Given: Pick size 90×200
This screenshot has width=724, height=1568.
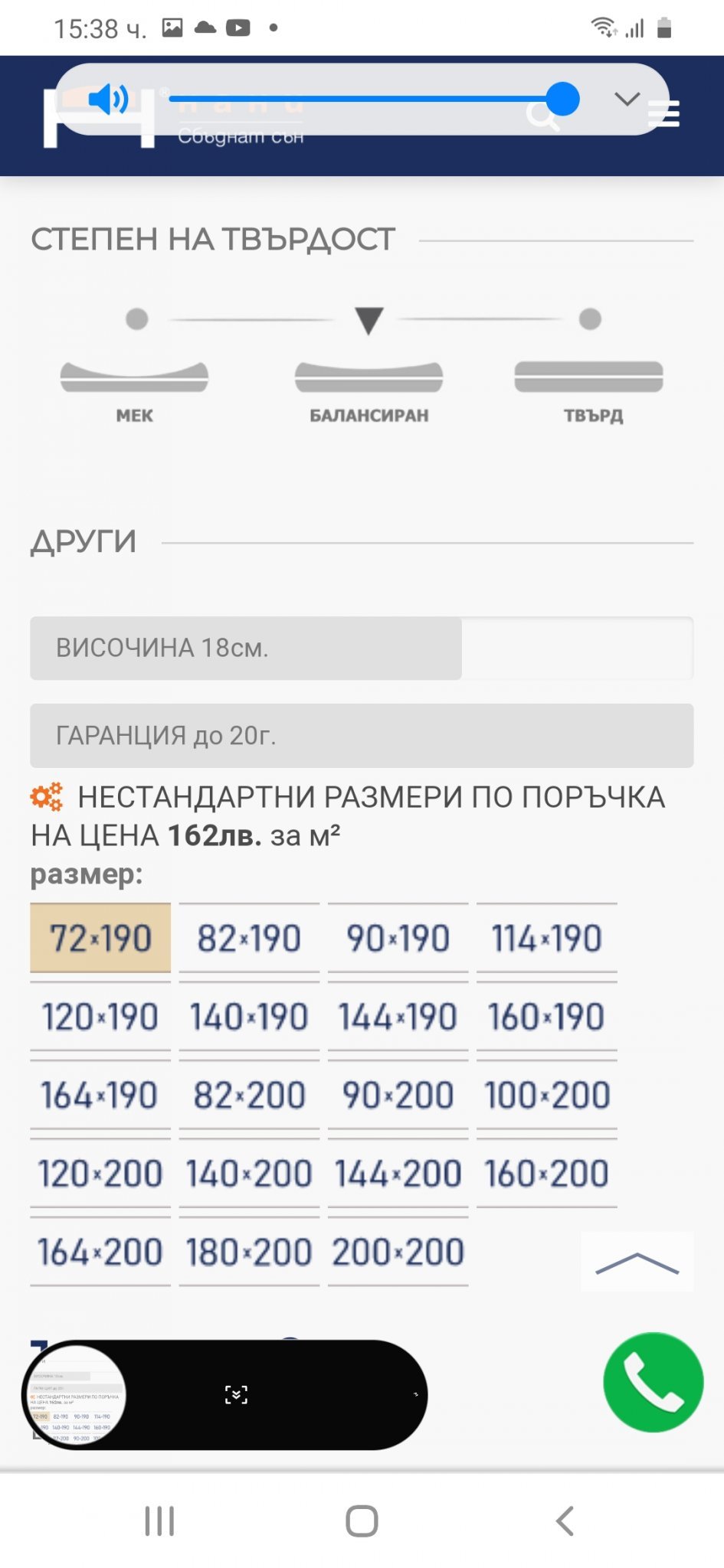Looking at the screenshot, I should point(398,1096).
